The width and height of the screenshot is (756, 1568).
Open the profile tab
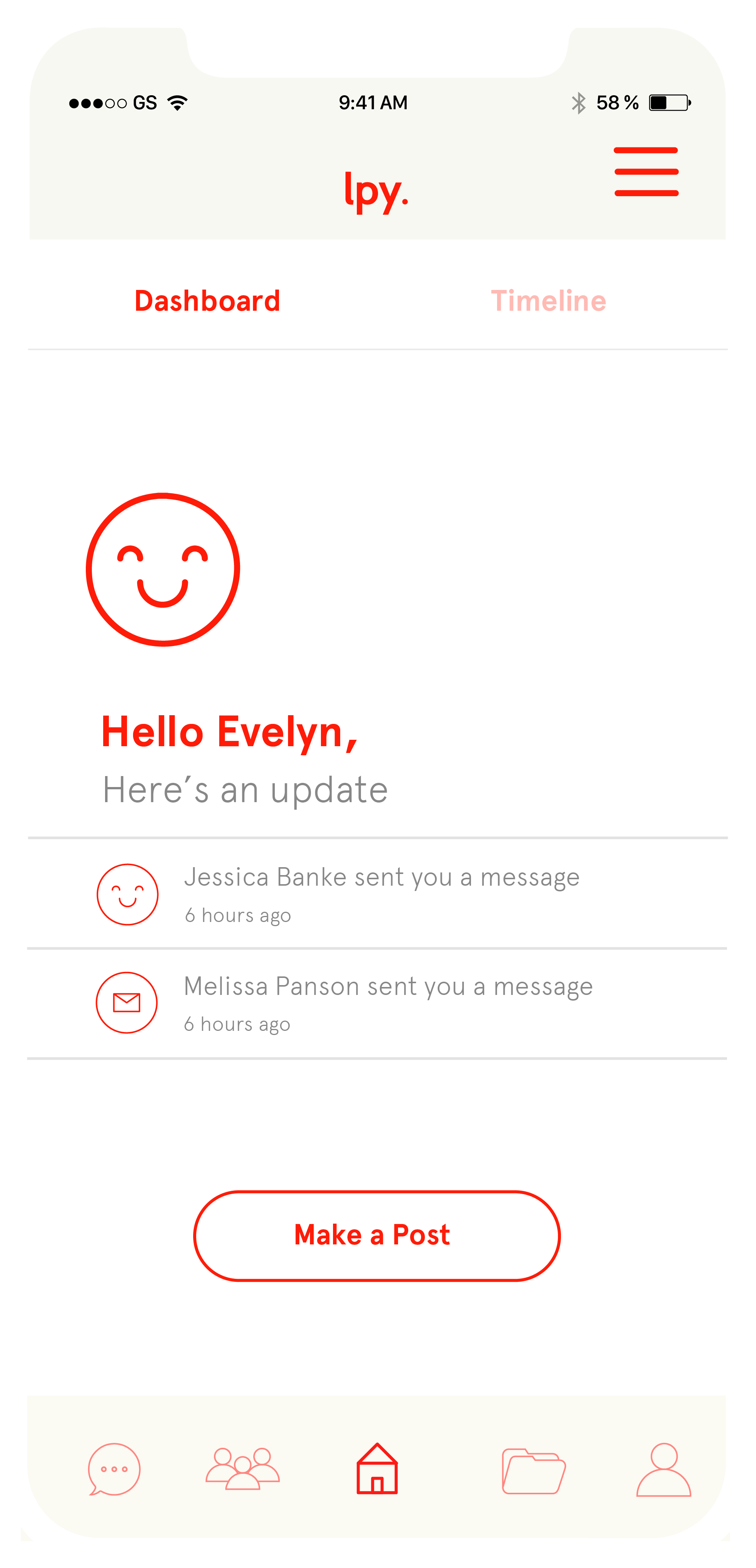663,1469
